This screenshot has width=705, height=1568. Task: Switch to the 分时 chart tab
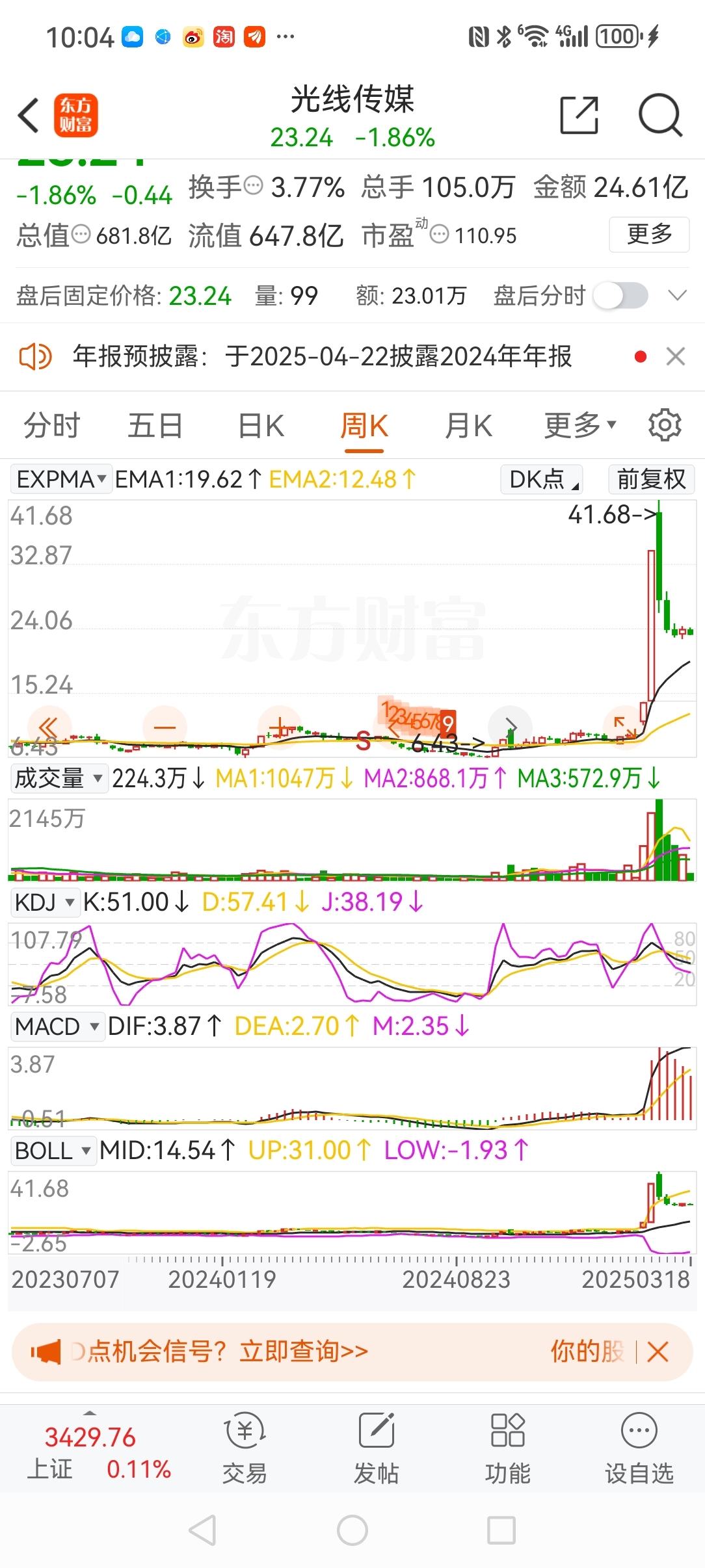[x=51, y=426]
